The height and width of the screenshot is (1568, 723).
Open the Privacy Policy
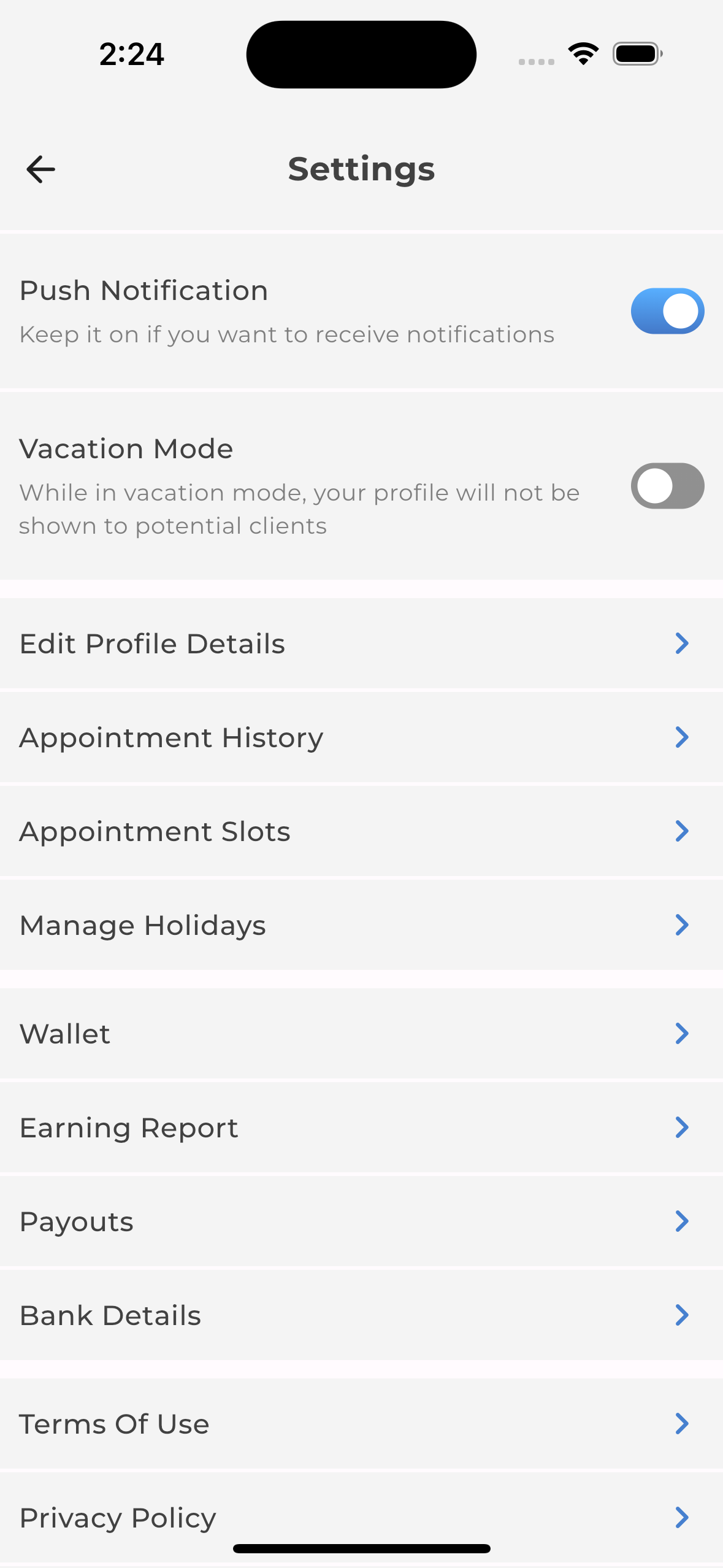point(361,1517)
